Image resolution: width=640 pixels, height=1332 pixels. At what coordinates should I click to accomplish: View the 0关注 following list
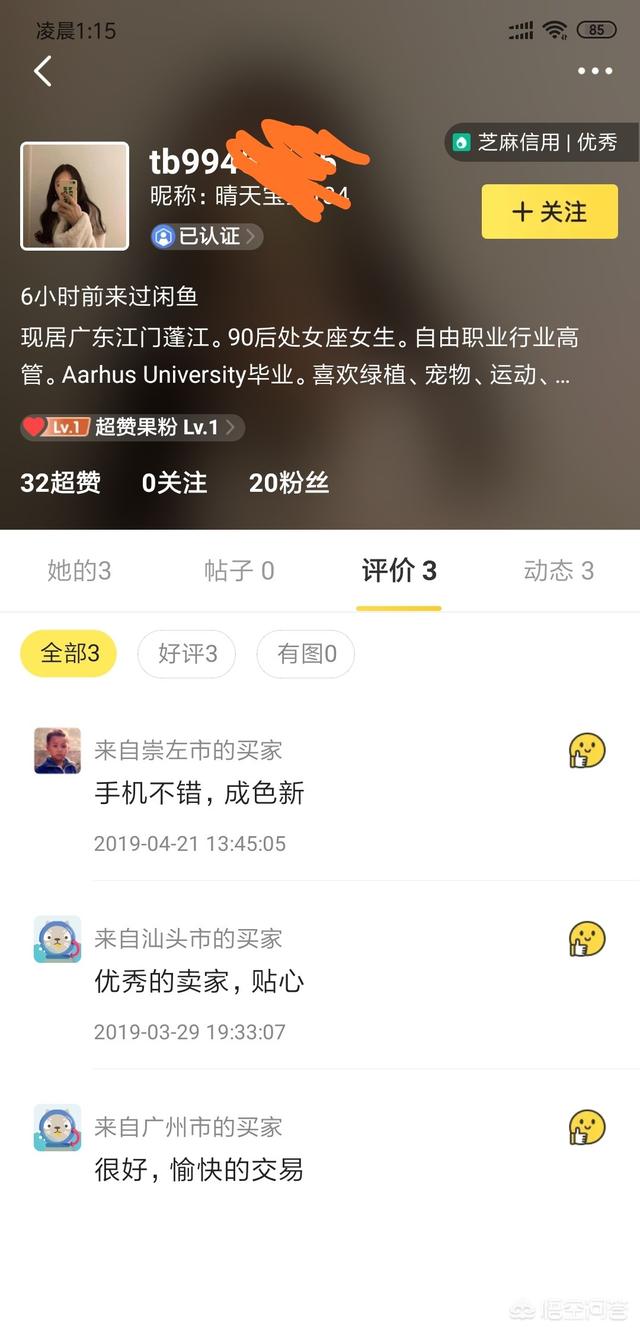point(174,483)
